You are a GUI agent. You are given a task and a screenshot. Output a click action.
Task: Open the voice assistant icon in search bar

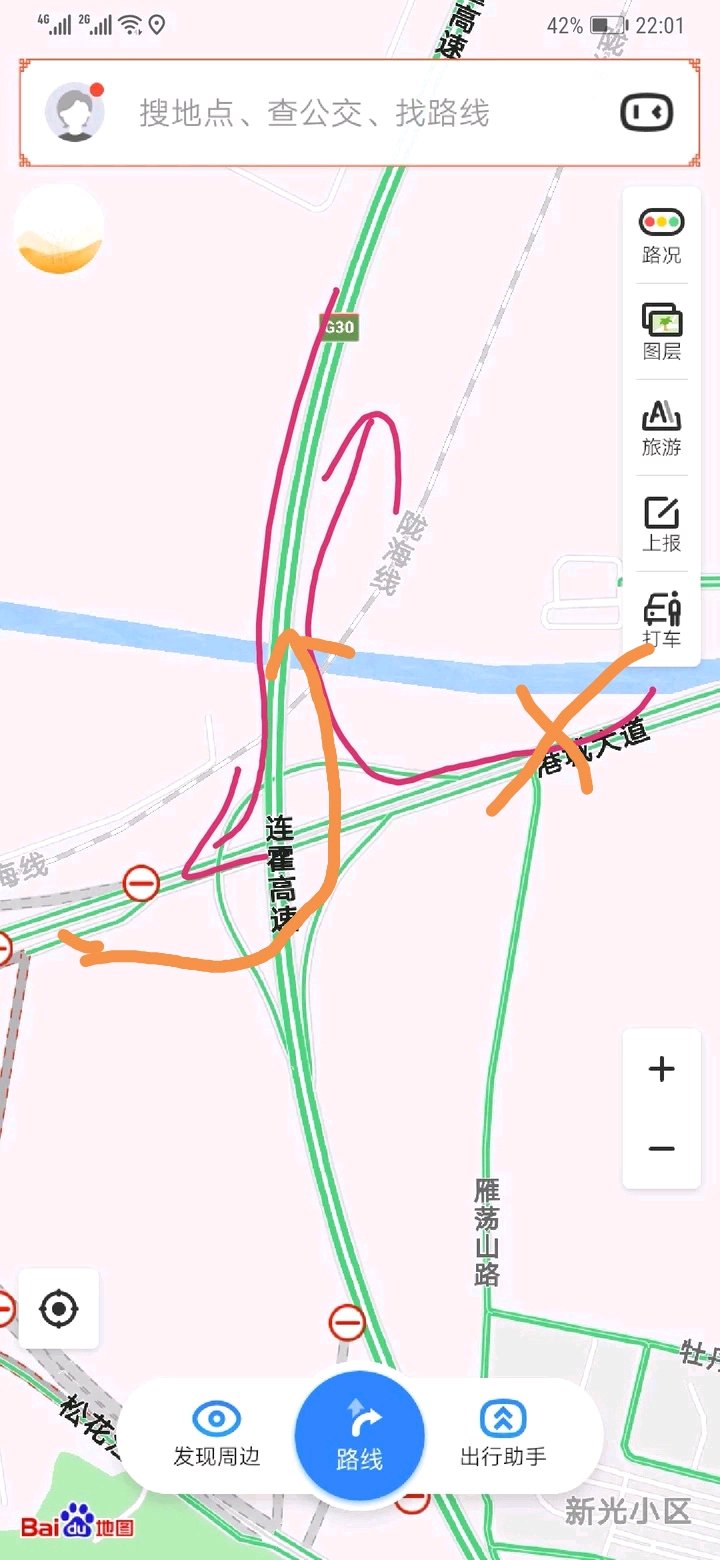tap(647, 113)
